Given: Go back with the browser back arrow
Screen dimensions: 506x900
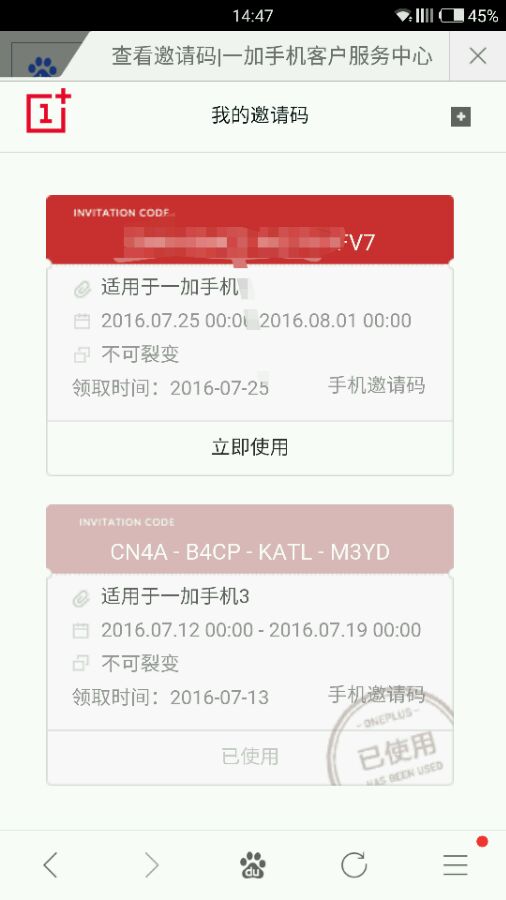Looking at the screenshot, I should coord(50,864).
